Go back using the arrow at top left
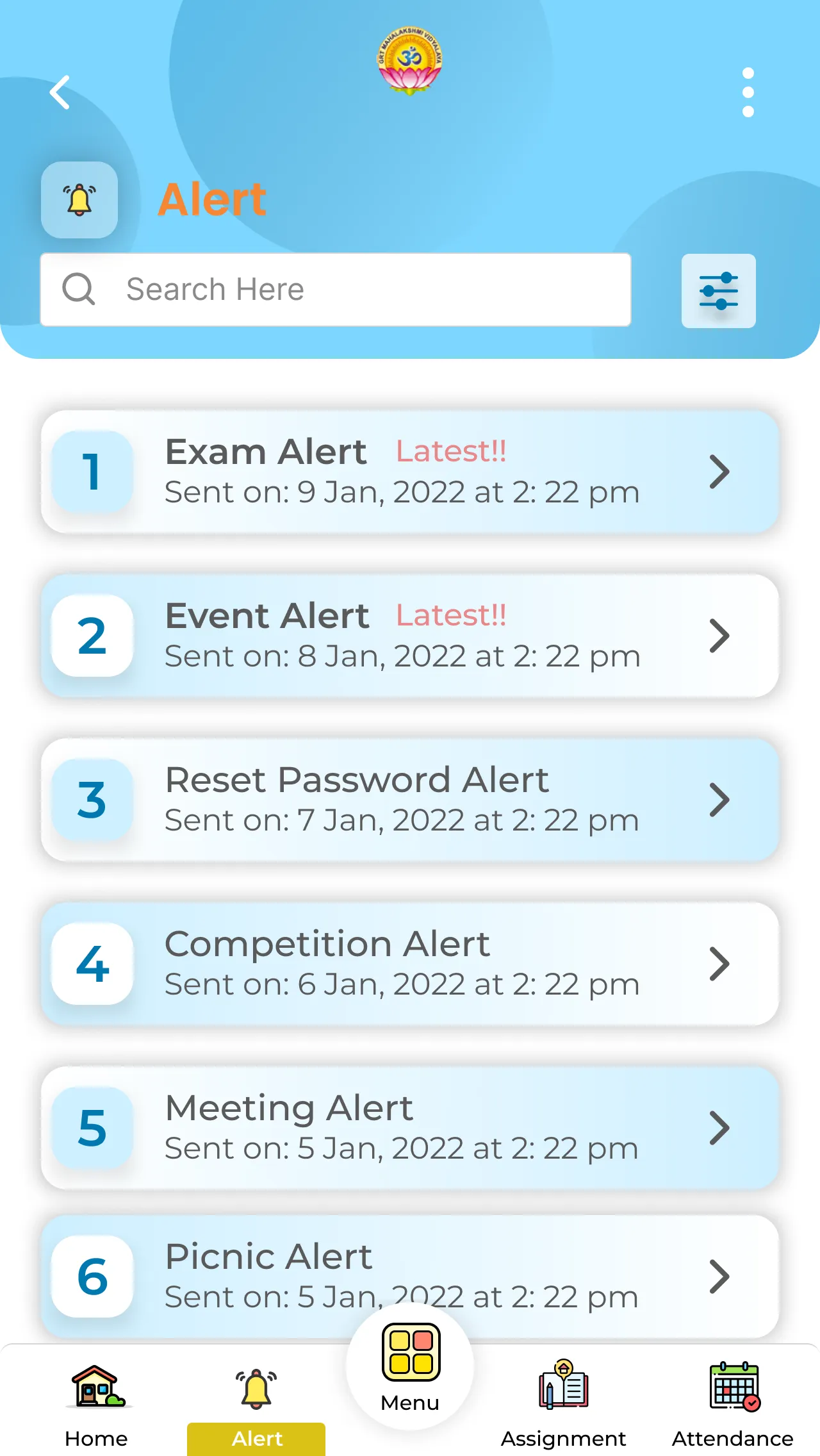Screen dimensions: 820x1456 click(x=60, y=92)
